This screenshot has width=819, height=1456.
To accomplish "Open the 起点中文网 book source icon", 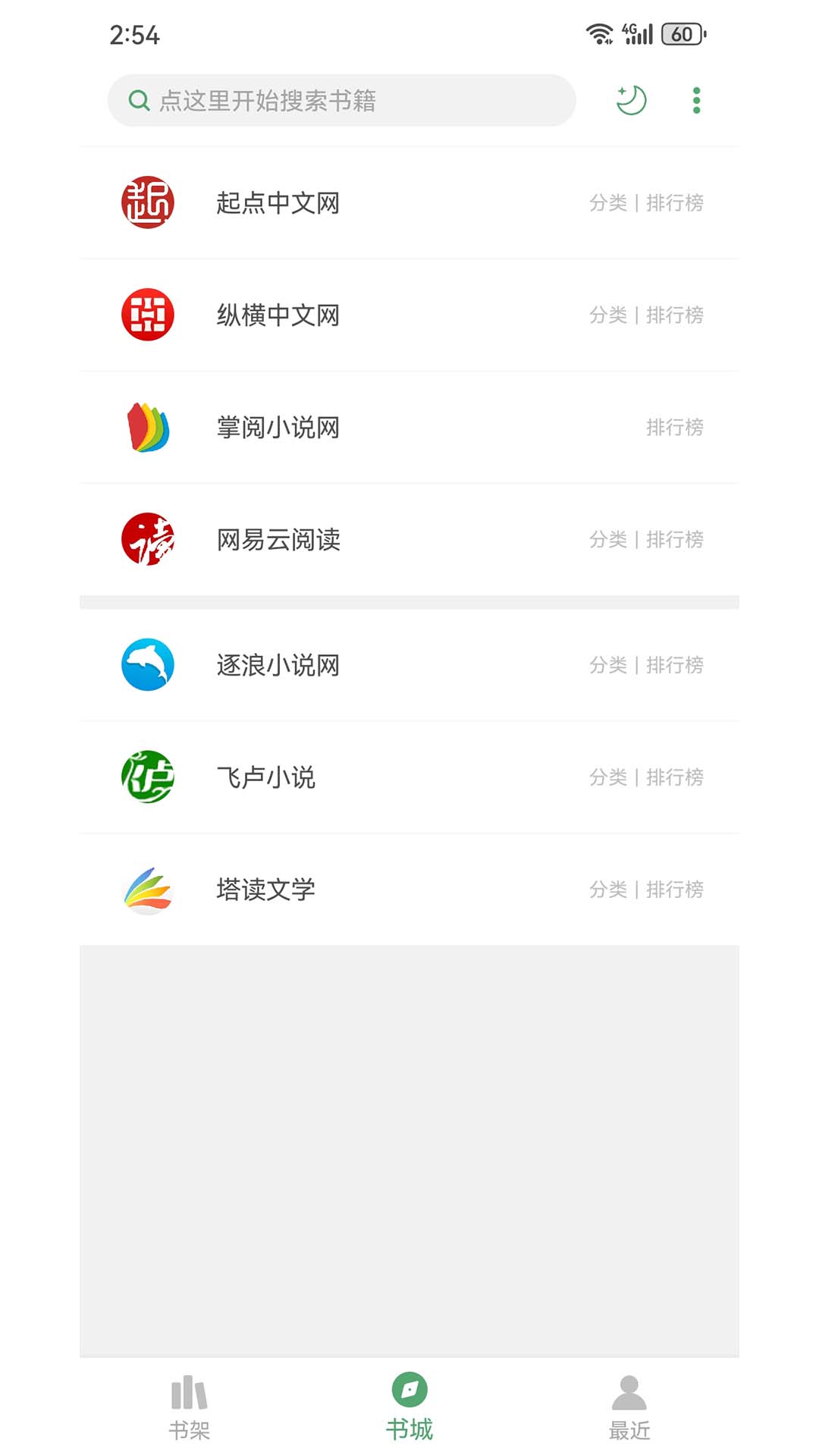I will click(147, 202).
